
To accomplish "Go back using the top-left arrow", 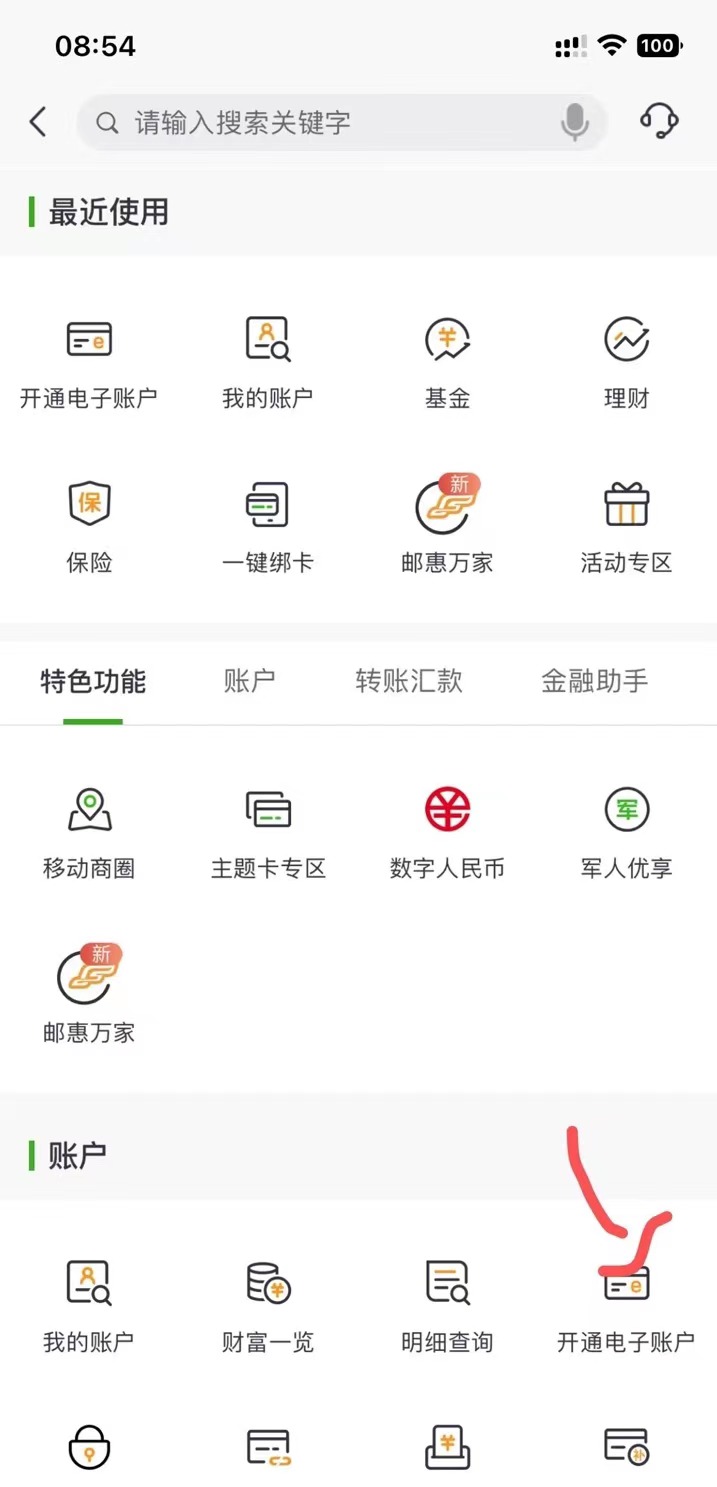I will [38, 123].
